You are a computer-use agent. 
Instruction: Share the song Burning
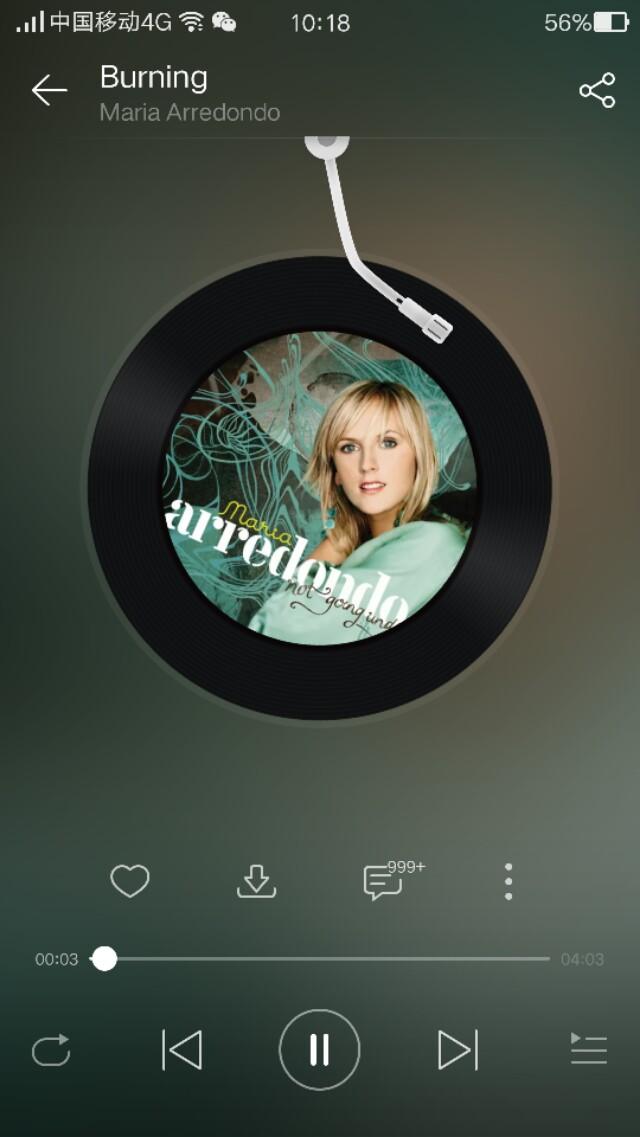tap(597, 91)
